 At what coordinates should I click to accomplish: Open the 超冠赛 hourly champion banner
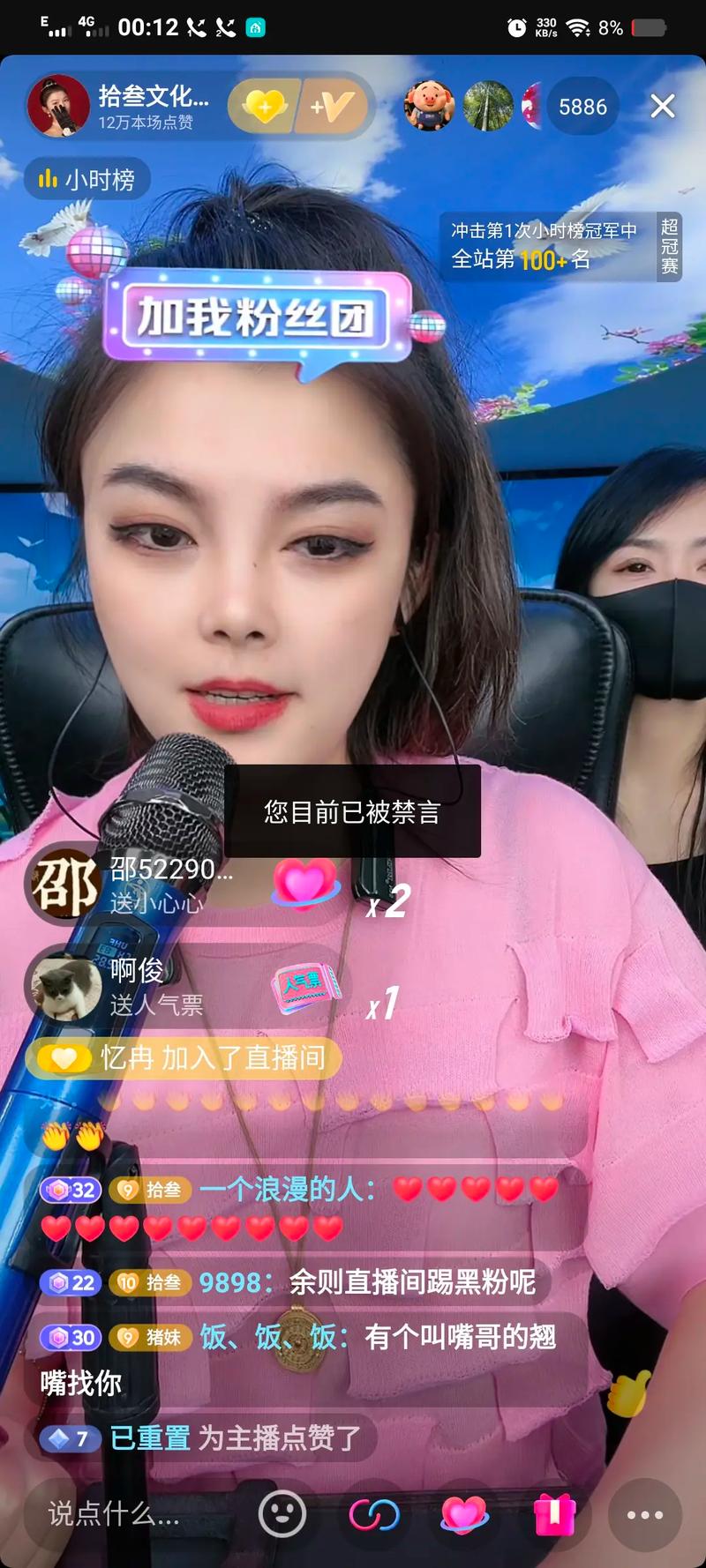click(x=561, y=246)
